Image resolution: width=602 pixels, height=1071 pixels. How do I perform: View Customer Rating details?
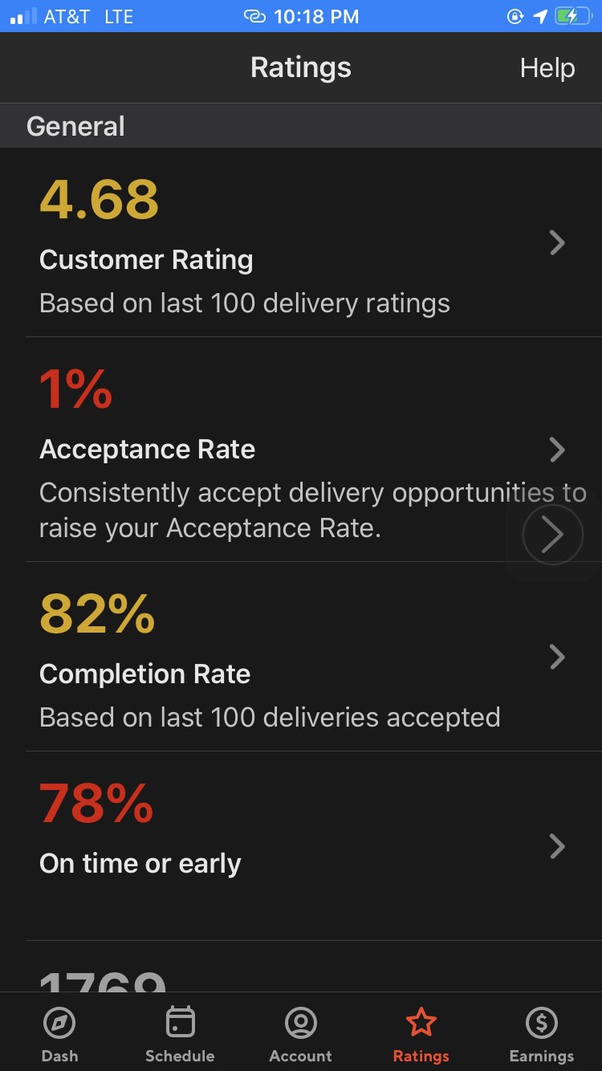(557, 243)
